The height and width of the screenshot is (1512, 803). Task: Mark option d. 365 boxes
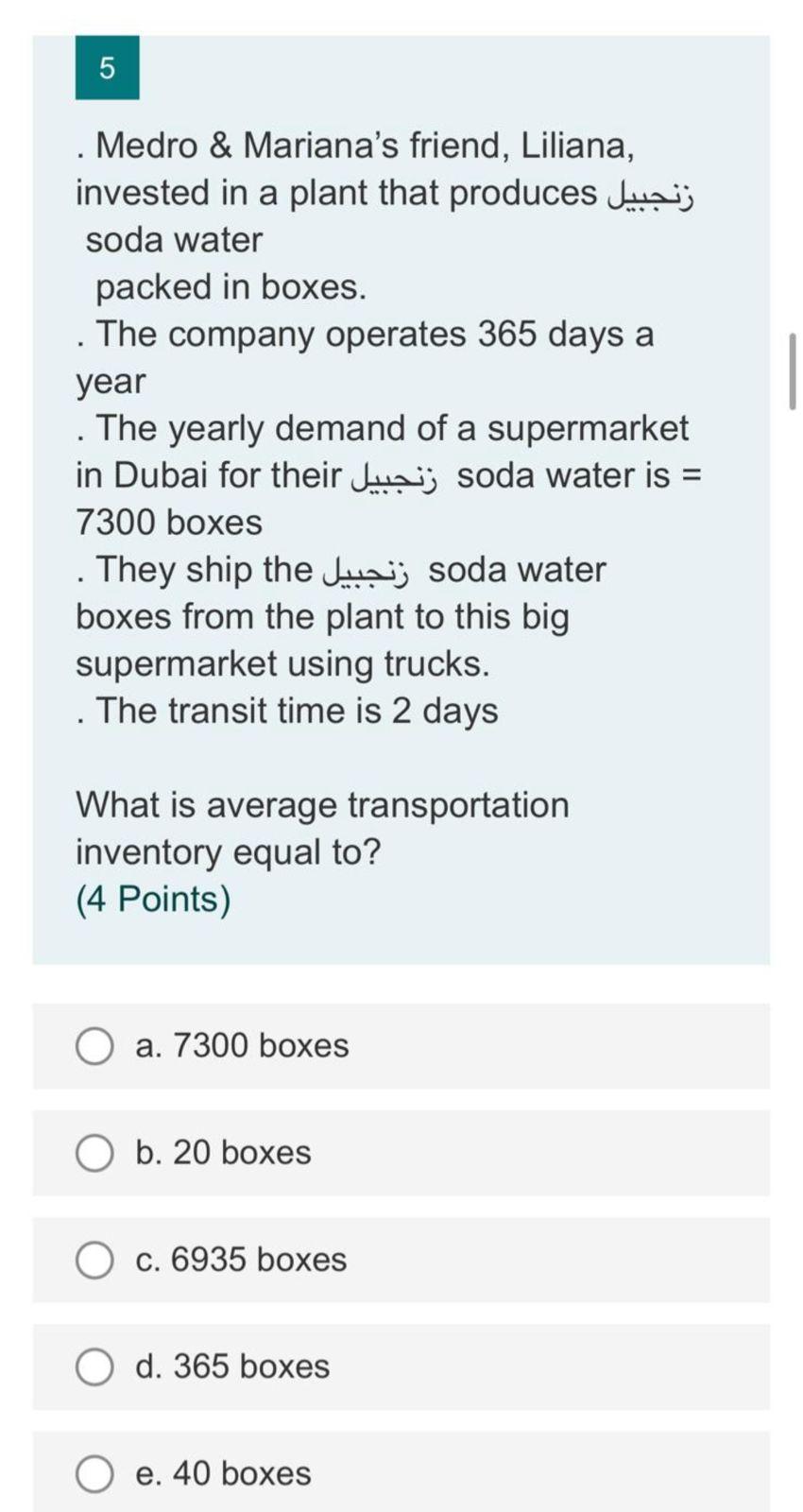pos(94,1366)
